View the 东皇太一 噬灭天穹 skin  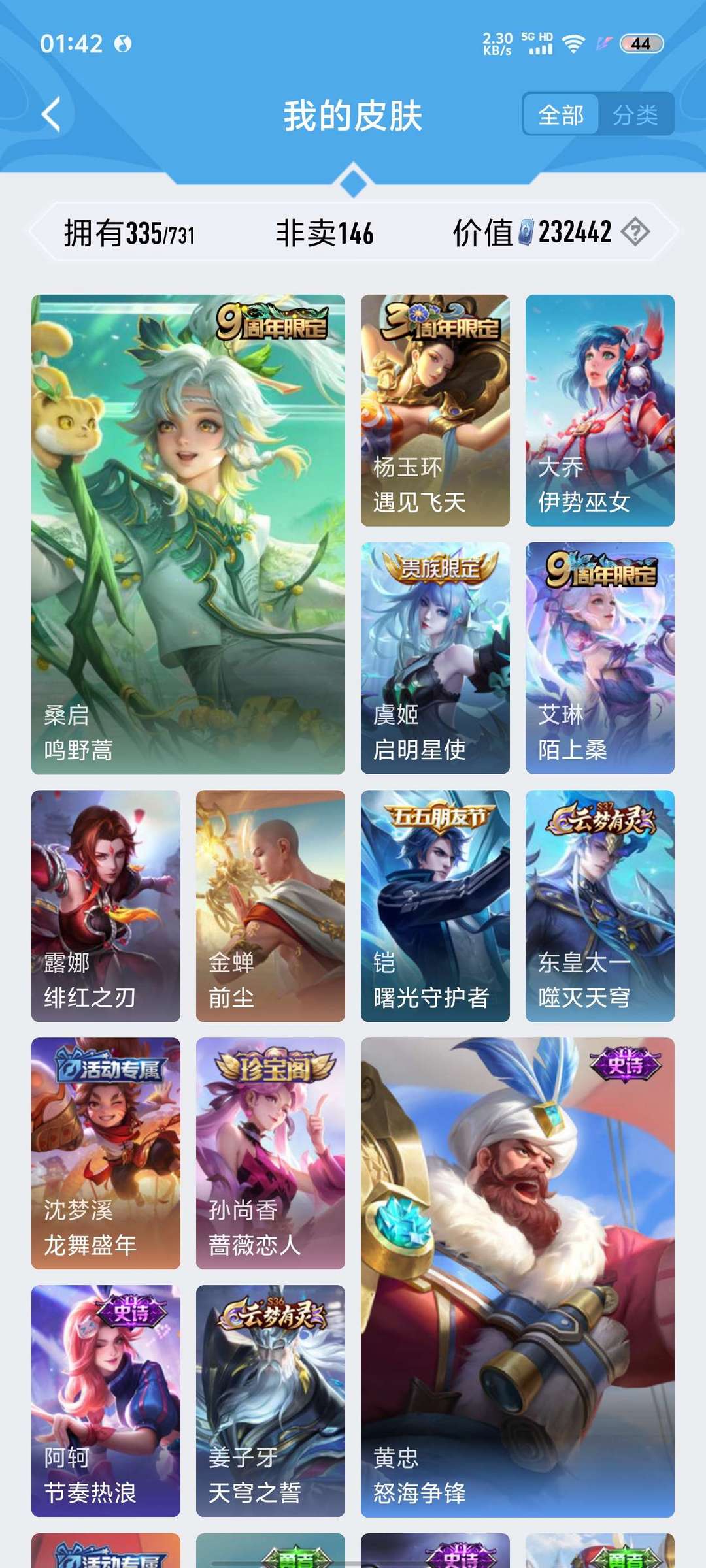[x=600, y=906]
